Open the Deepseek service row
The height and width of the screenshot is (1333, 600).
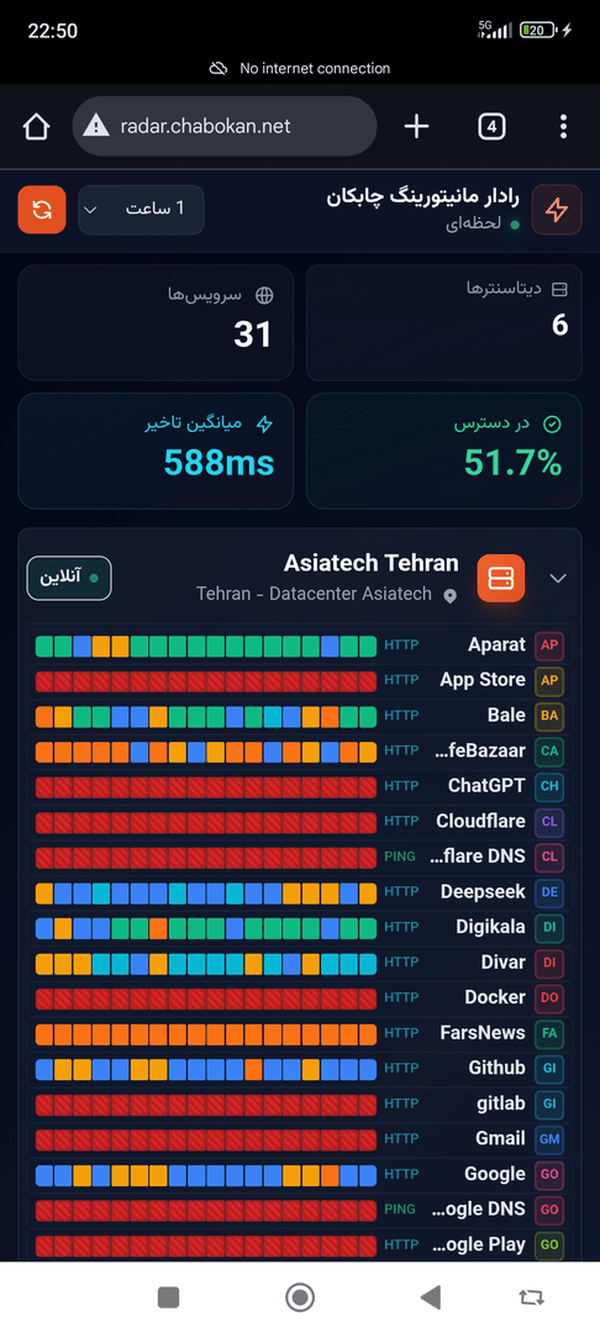click(300, 892)
